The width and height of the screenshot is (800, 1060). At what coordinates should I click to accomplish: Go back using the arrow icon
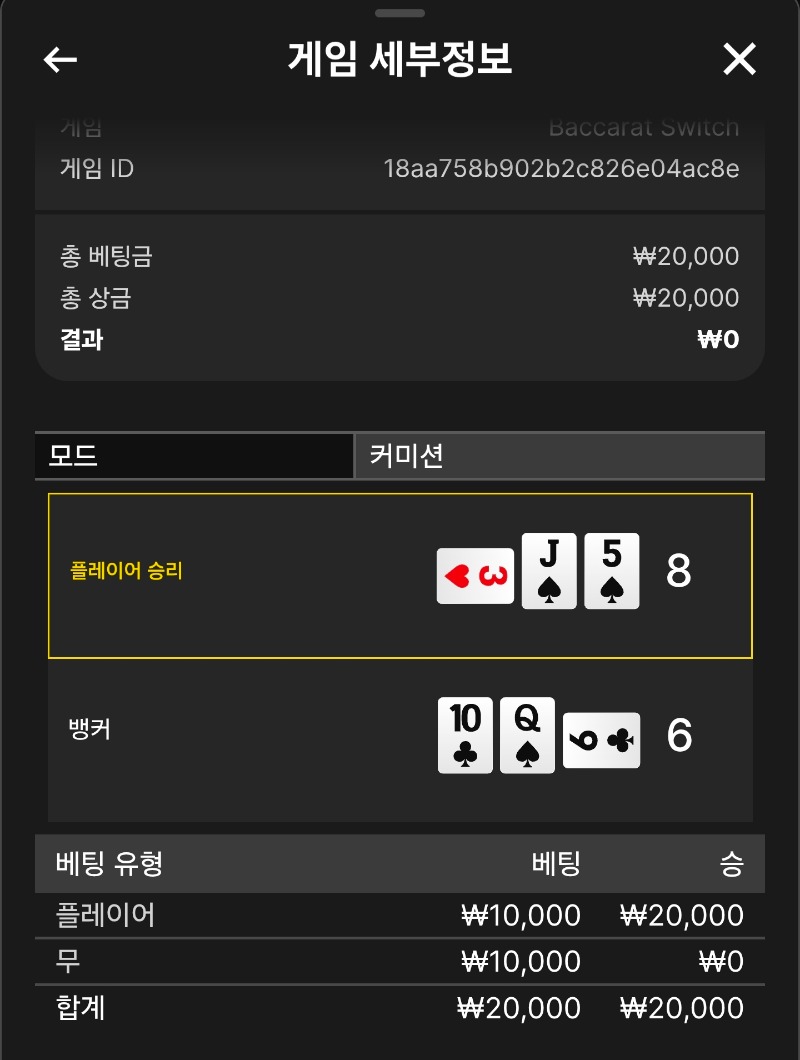[60, 60]
